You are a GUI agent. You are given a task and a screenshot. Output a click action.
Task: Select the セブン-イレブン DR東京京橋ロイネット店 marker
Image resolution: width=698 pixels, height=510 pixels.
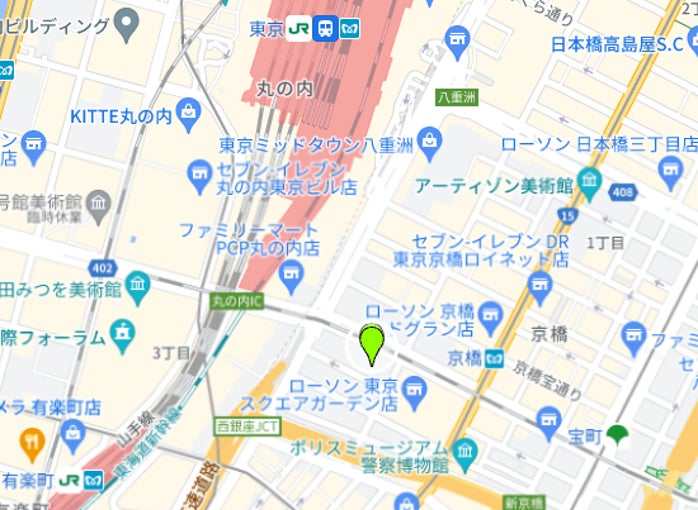[540, 287]
